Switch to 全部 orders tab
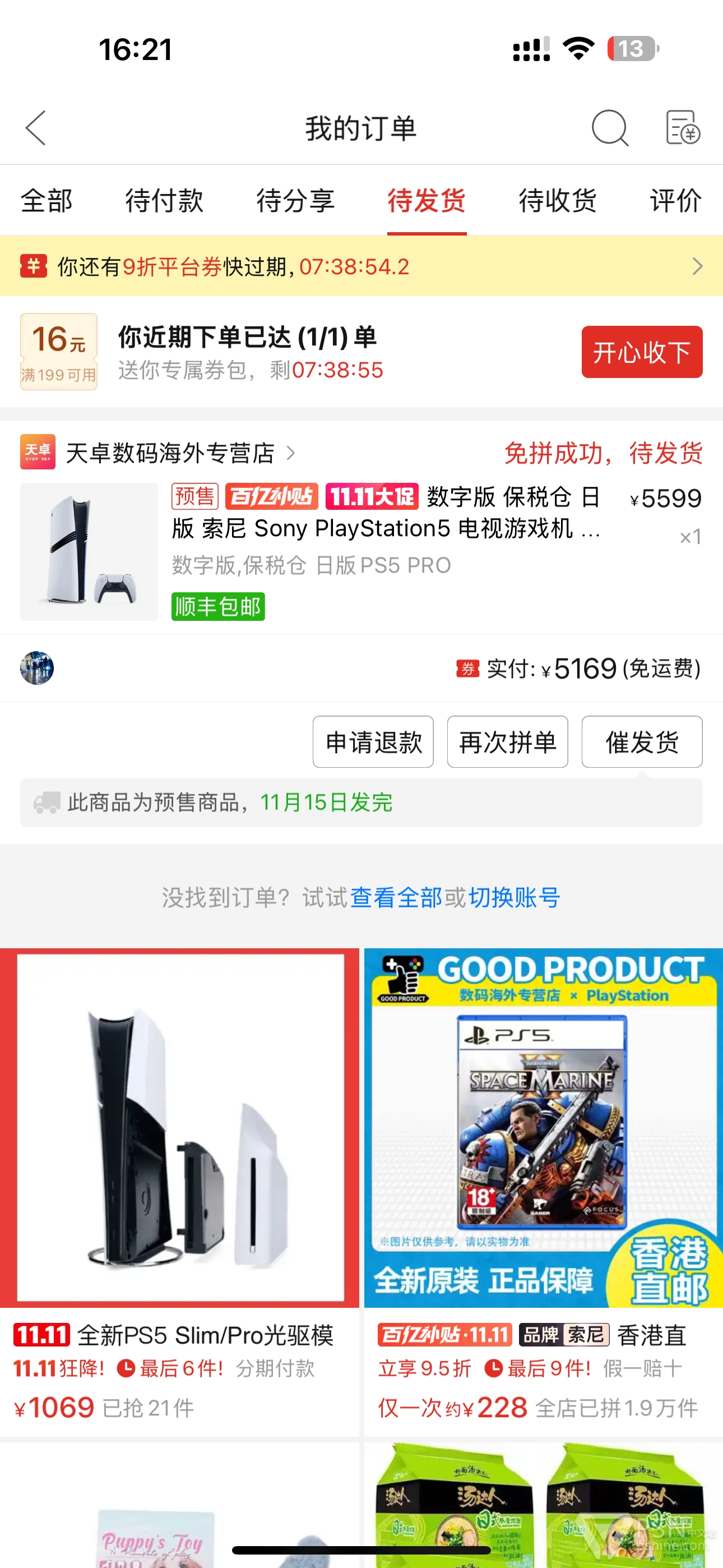The width and height of the screenshot is (723, 1568). (47, 201)
